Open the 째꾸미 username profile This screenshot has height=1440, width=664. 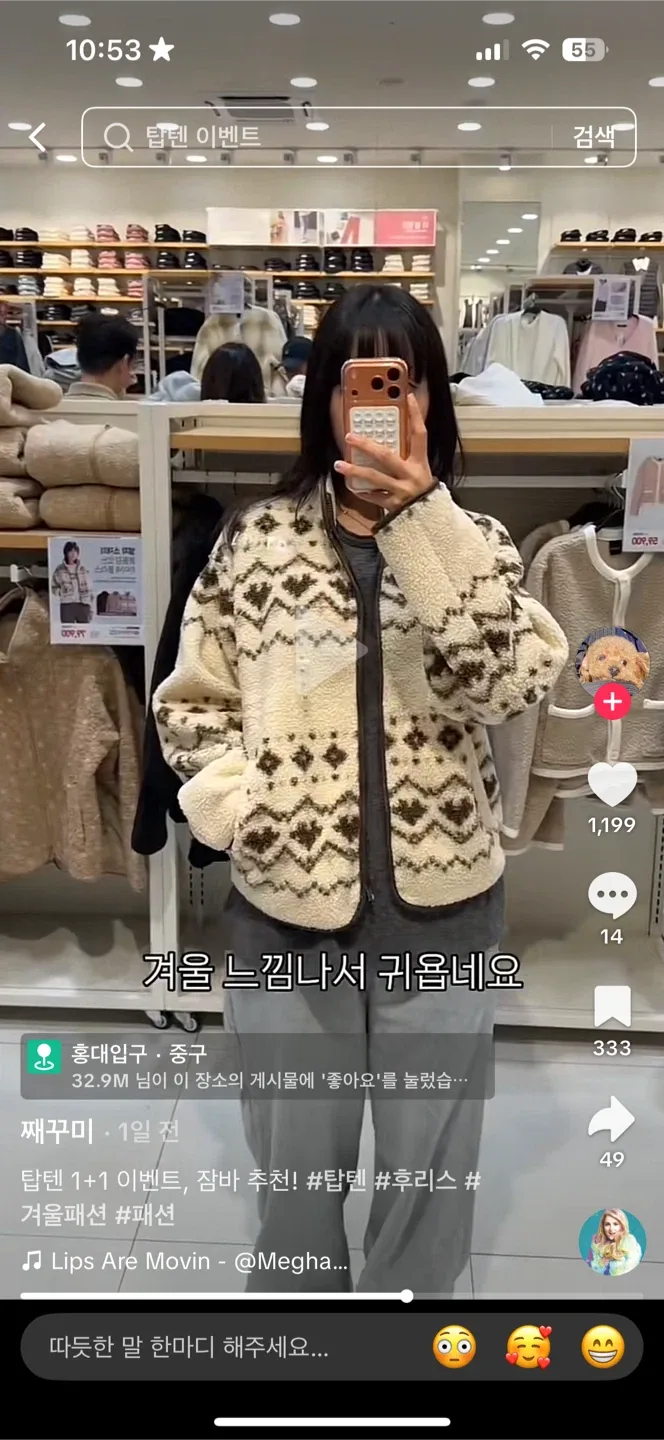click(x=57, y=1132)
